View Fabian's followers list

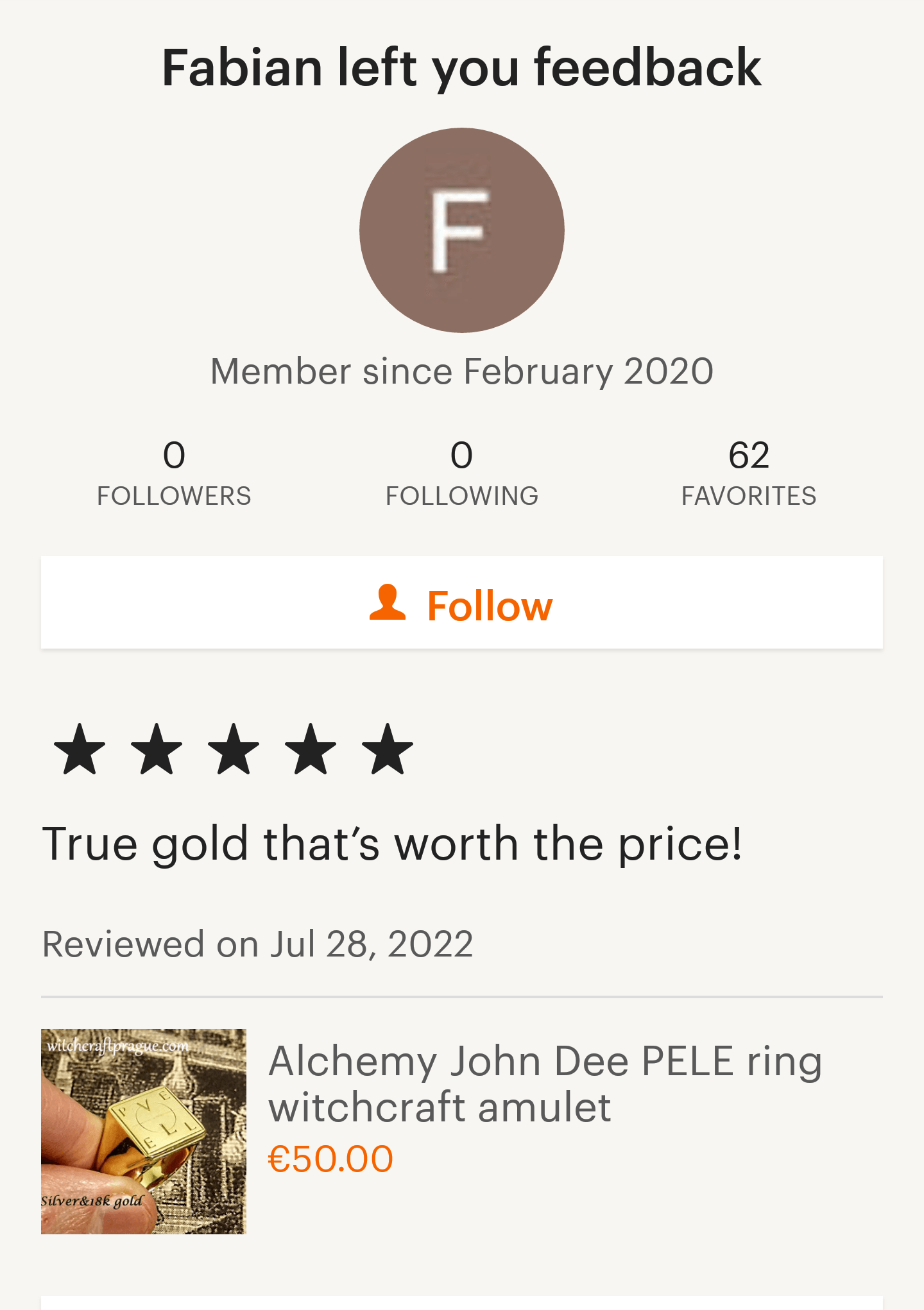pos(174,473)
